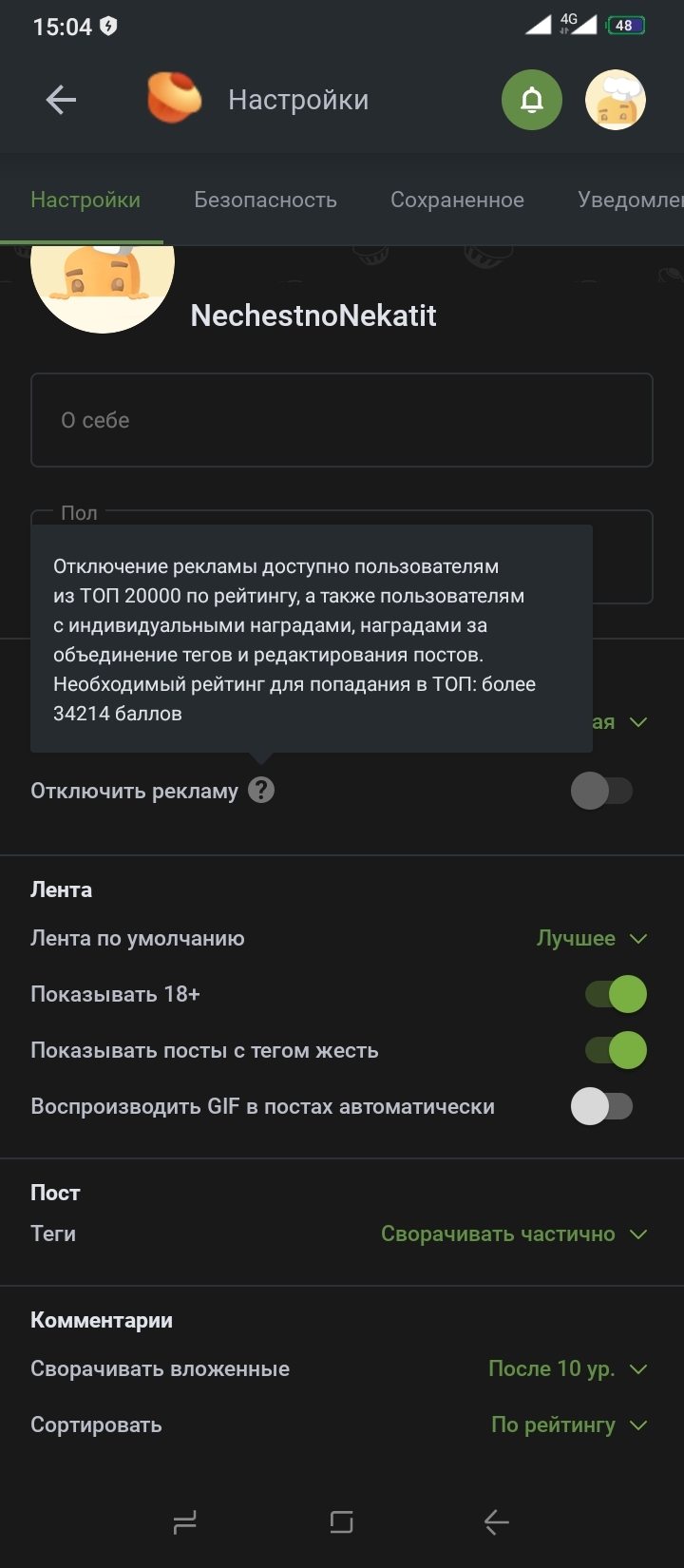Enable automatic GIF playback in posts

pos(601,1106)
